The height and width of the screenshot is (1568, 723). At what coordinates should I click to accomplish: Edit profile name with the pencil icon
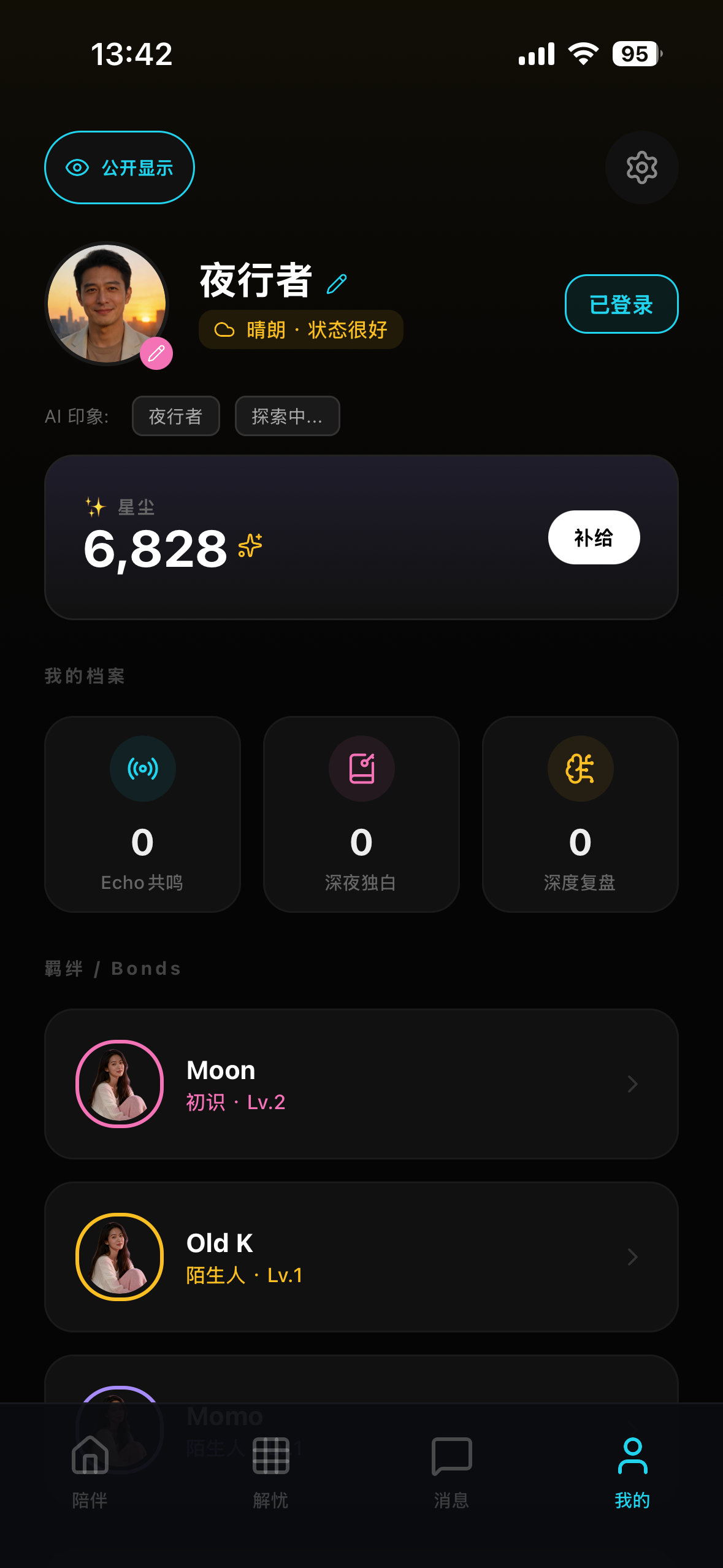pyautogui.click(x=337, y=283)
